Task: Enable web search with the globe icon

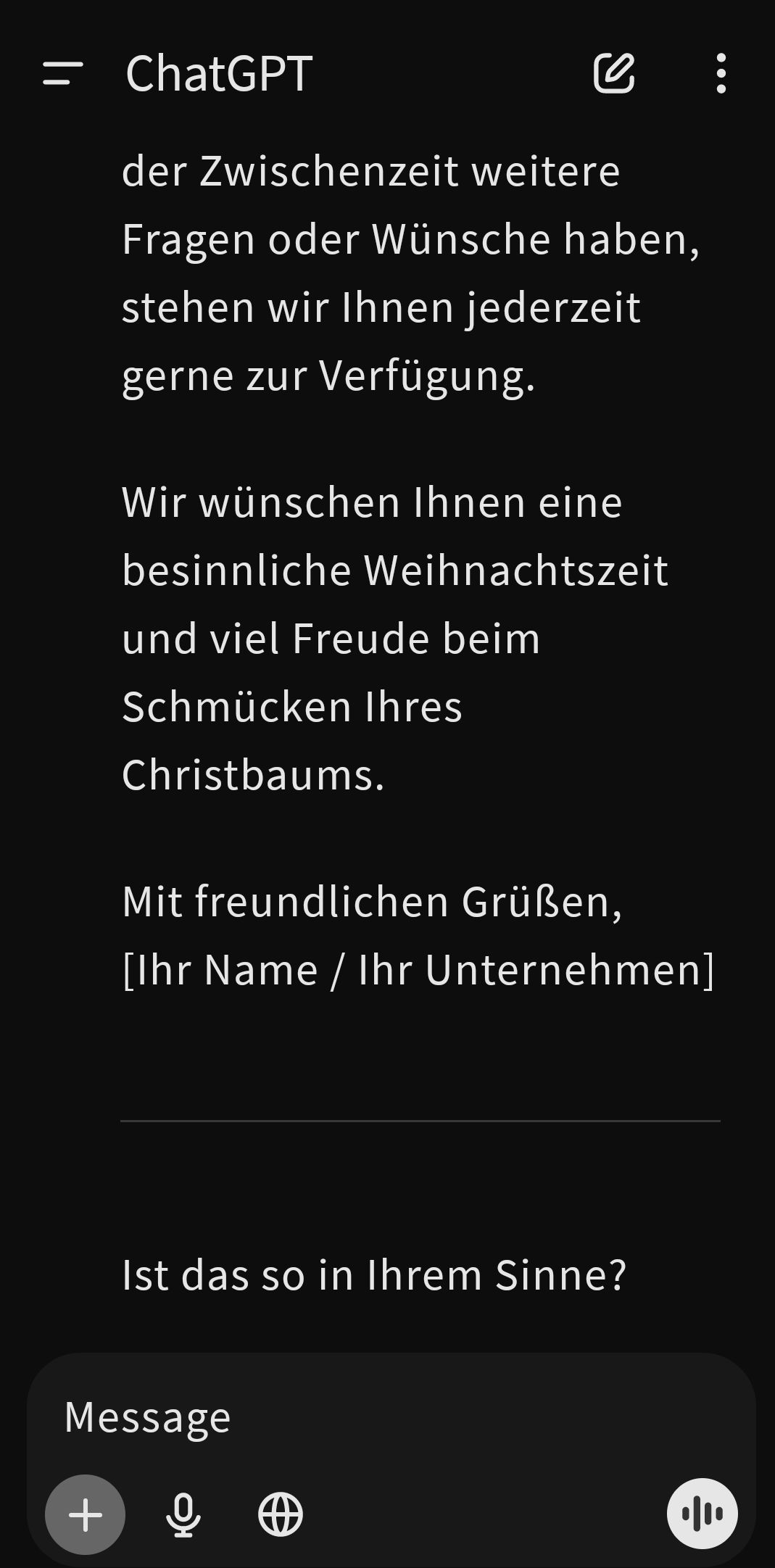Action: [281, 1514]
